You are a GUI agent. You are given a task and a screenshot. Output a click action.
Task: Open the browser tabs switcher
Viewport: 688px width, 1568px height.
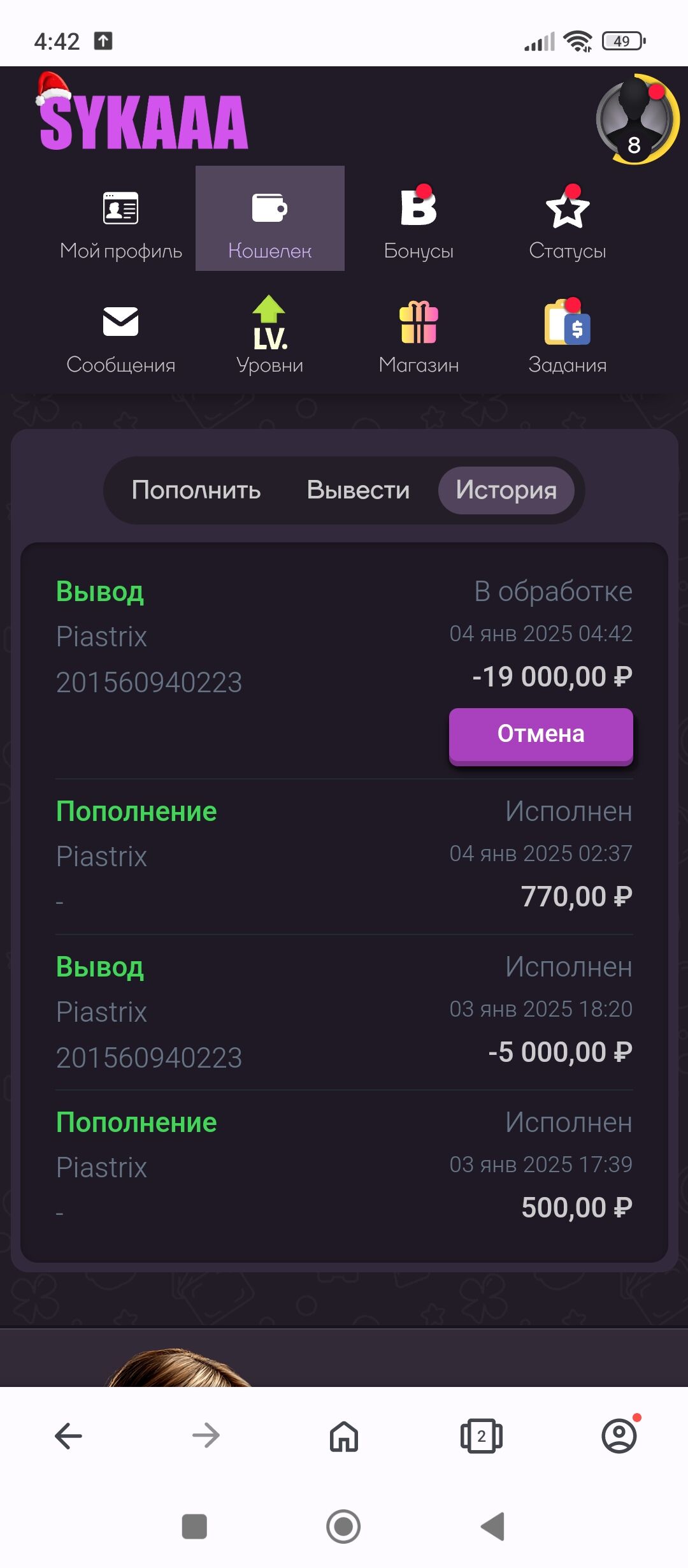pyautogui.click(x=482, y=1436)
